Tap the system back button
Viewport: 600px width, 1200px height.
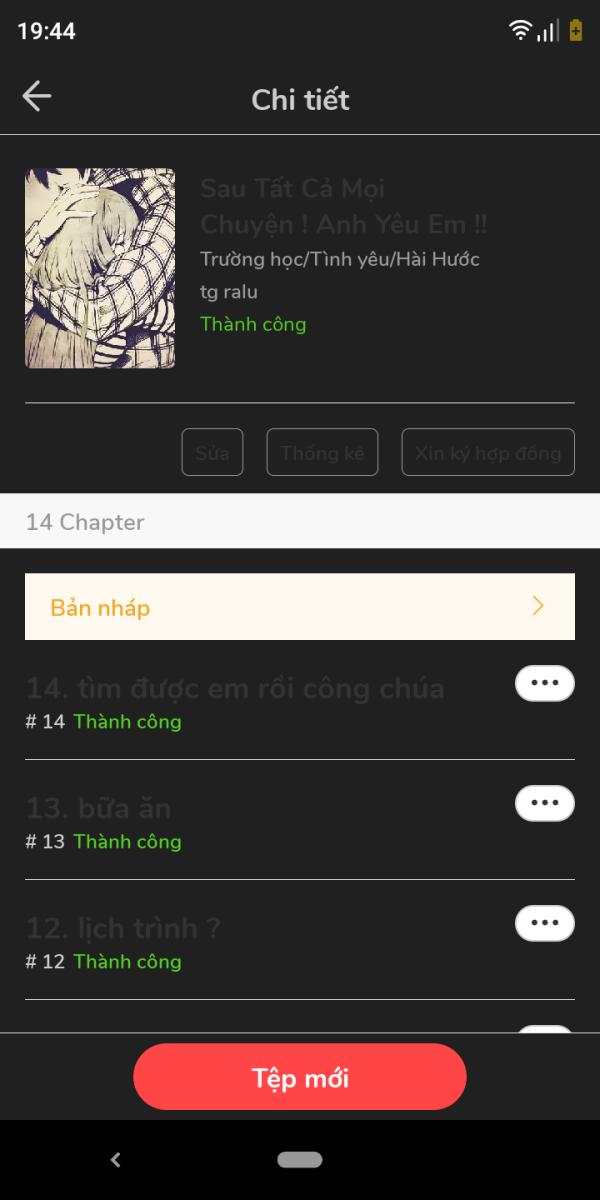pos(116,1160)
